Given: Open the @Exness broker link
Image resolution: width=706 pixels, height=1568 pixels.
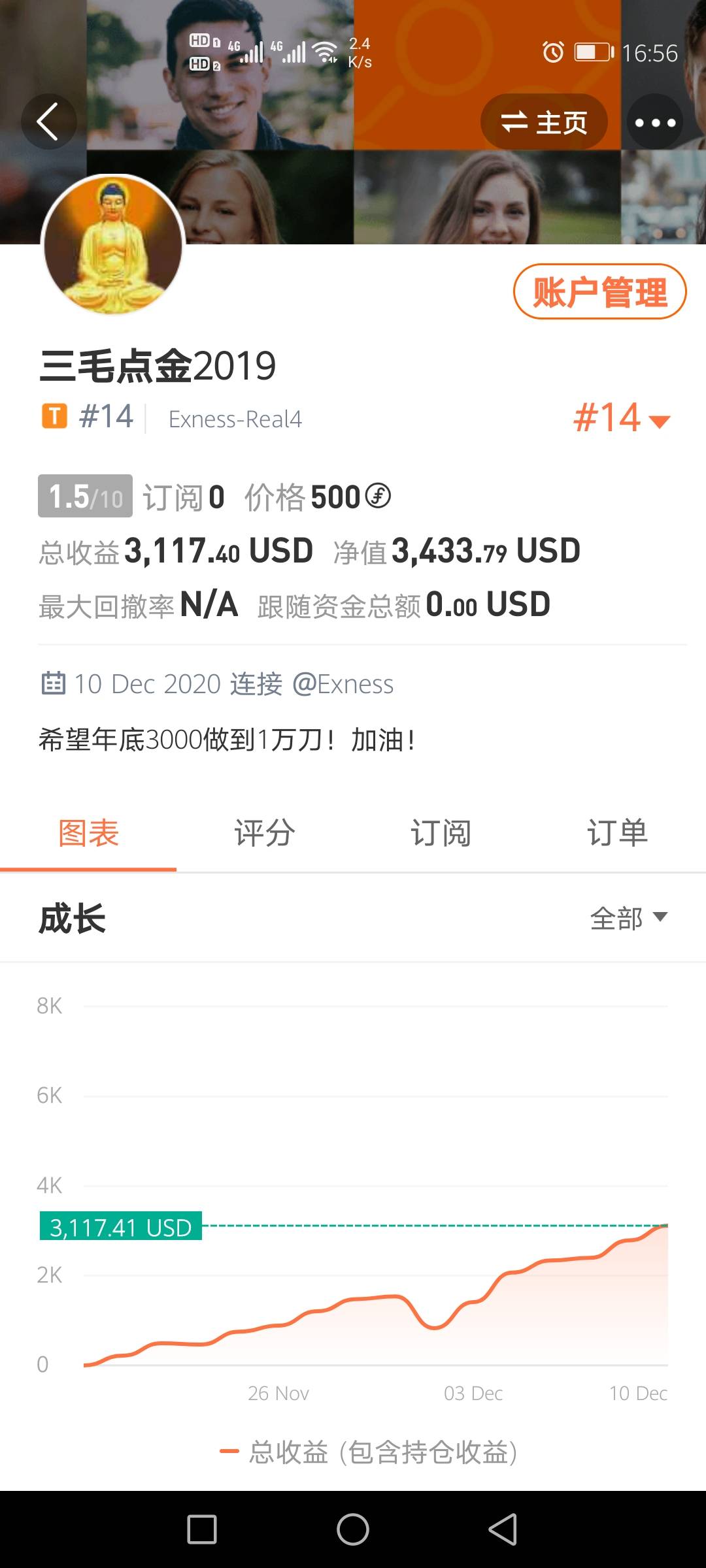Looking at the screenshot, I should coord(343,684).
